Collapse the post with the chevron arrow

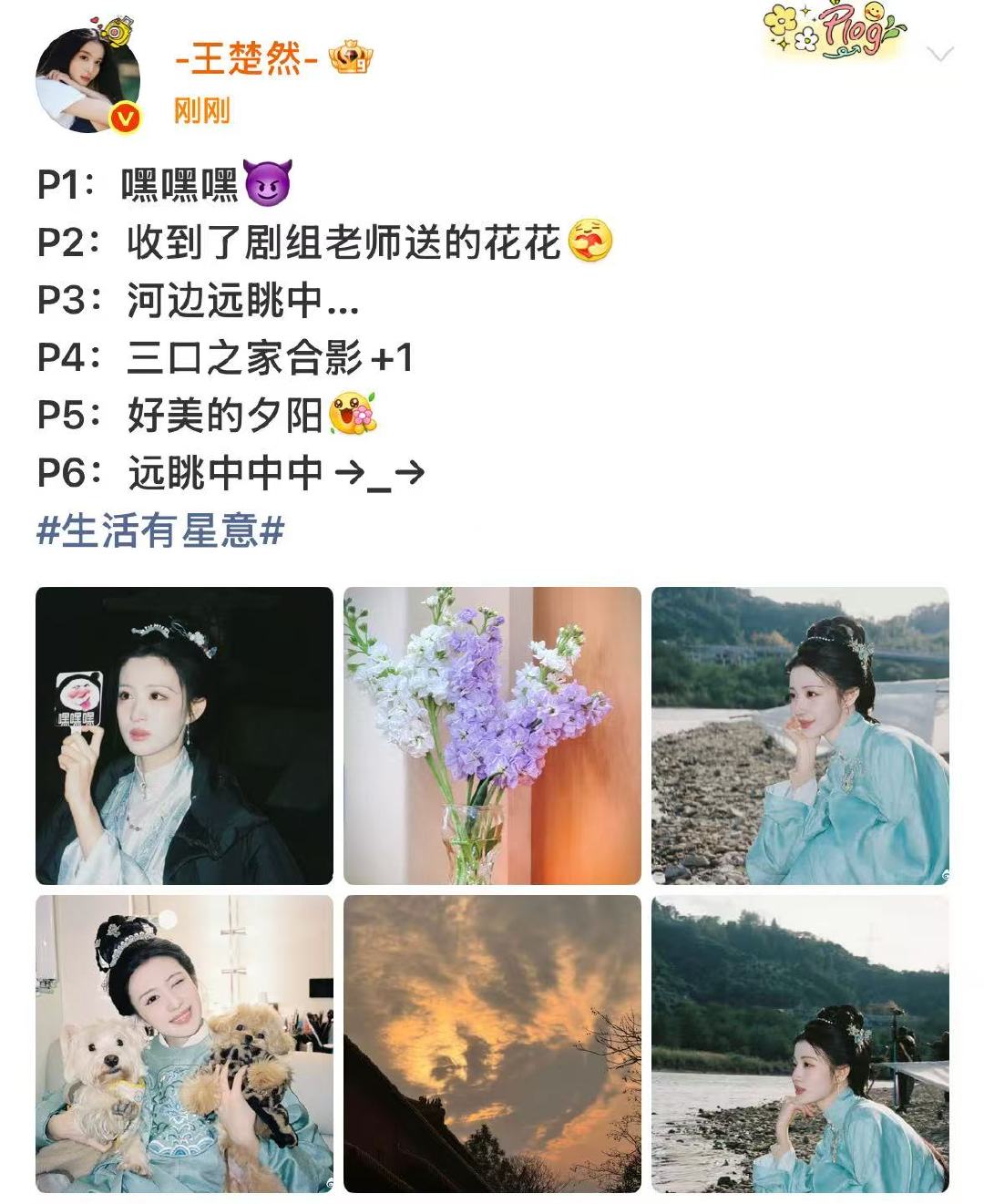[x=940, y=55]
